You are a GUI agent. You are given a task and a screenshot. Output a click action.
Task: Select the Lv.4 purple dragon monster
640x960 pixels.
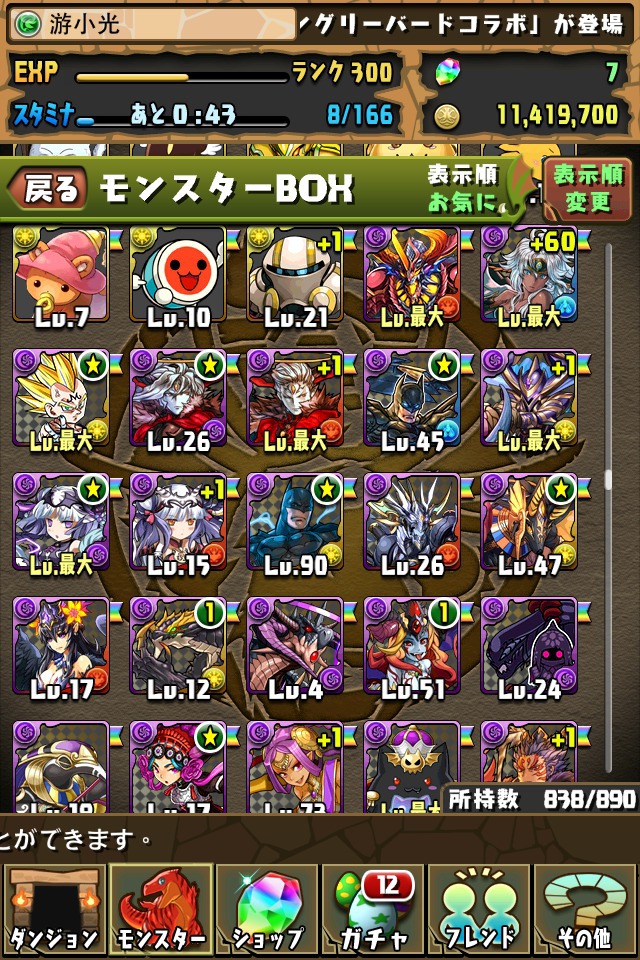click(295, 645)
